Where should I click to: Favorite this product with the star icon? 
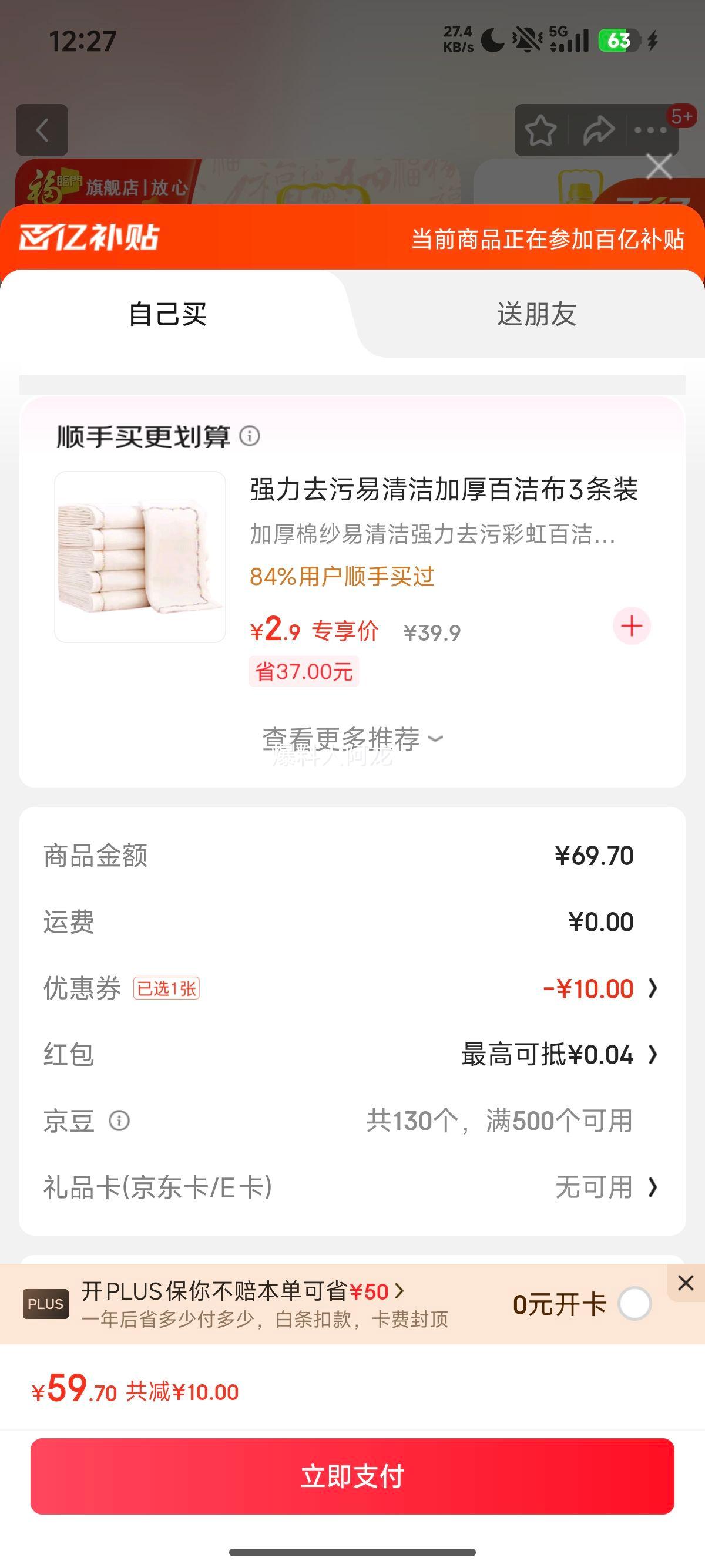tap(540, 130)
